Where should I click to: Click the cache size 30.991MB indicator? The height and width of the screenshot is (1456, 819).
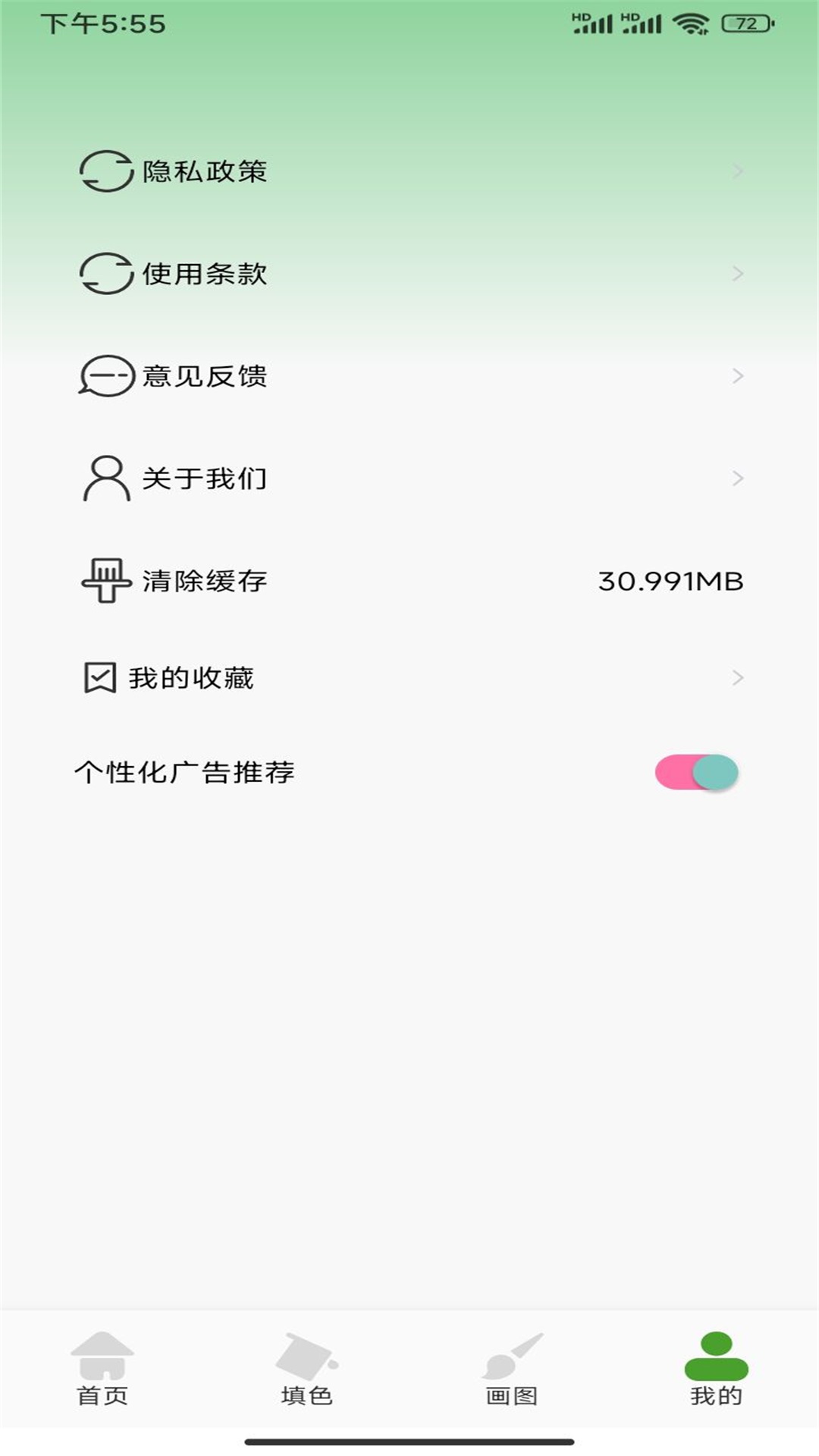coord(671,580)
